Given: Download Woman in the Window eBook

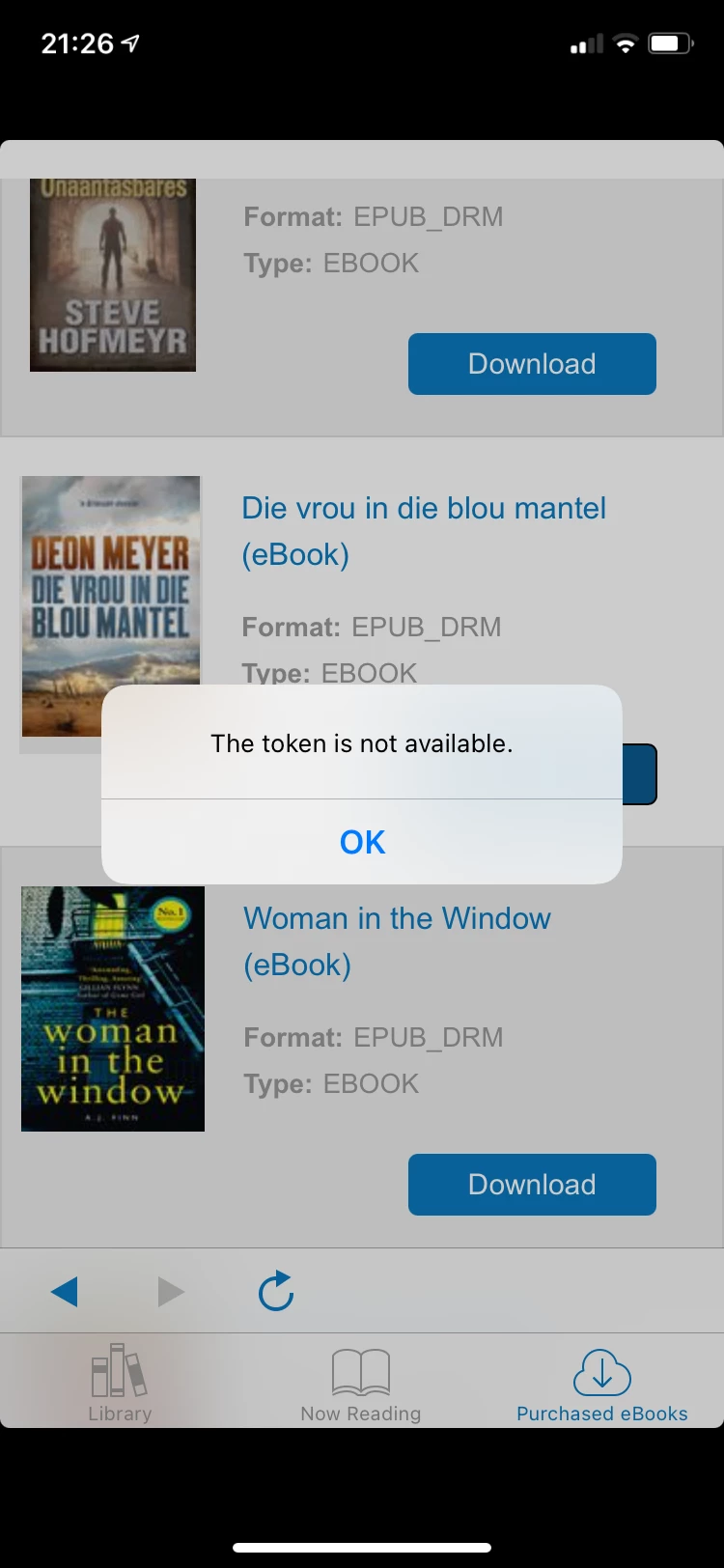Looking at the screenshot, I should tap(532, 1185).
